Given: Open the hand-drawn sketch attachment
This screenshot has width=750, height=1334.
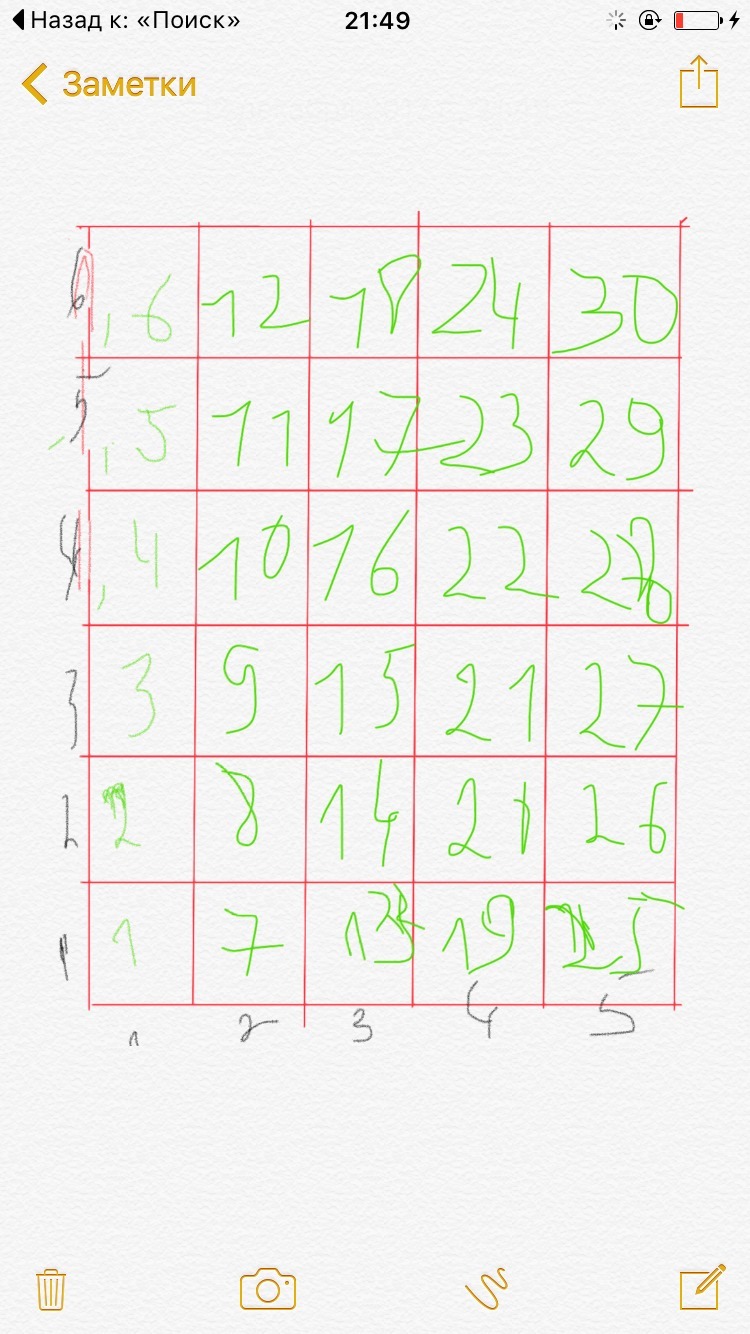Looking at the screenshot, I should (385, 610).
